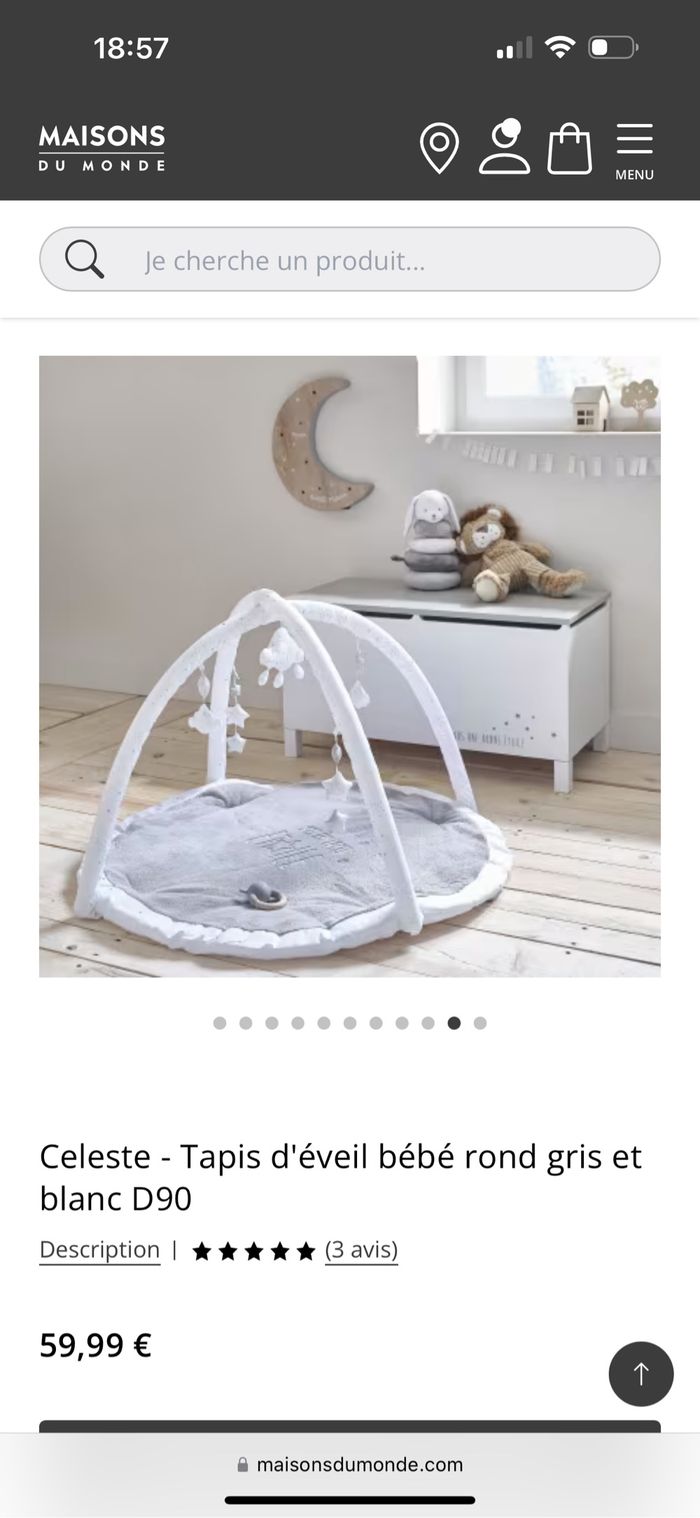Open the user account icon

[504, 147]
